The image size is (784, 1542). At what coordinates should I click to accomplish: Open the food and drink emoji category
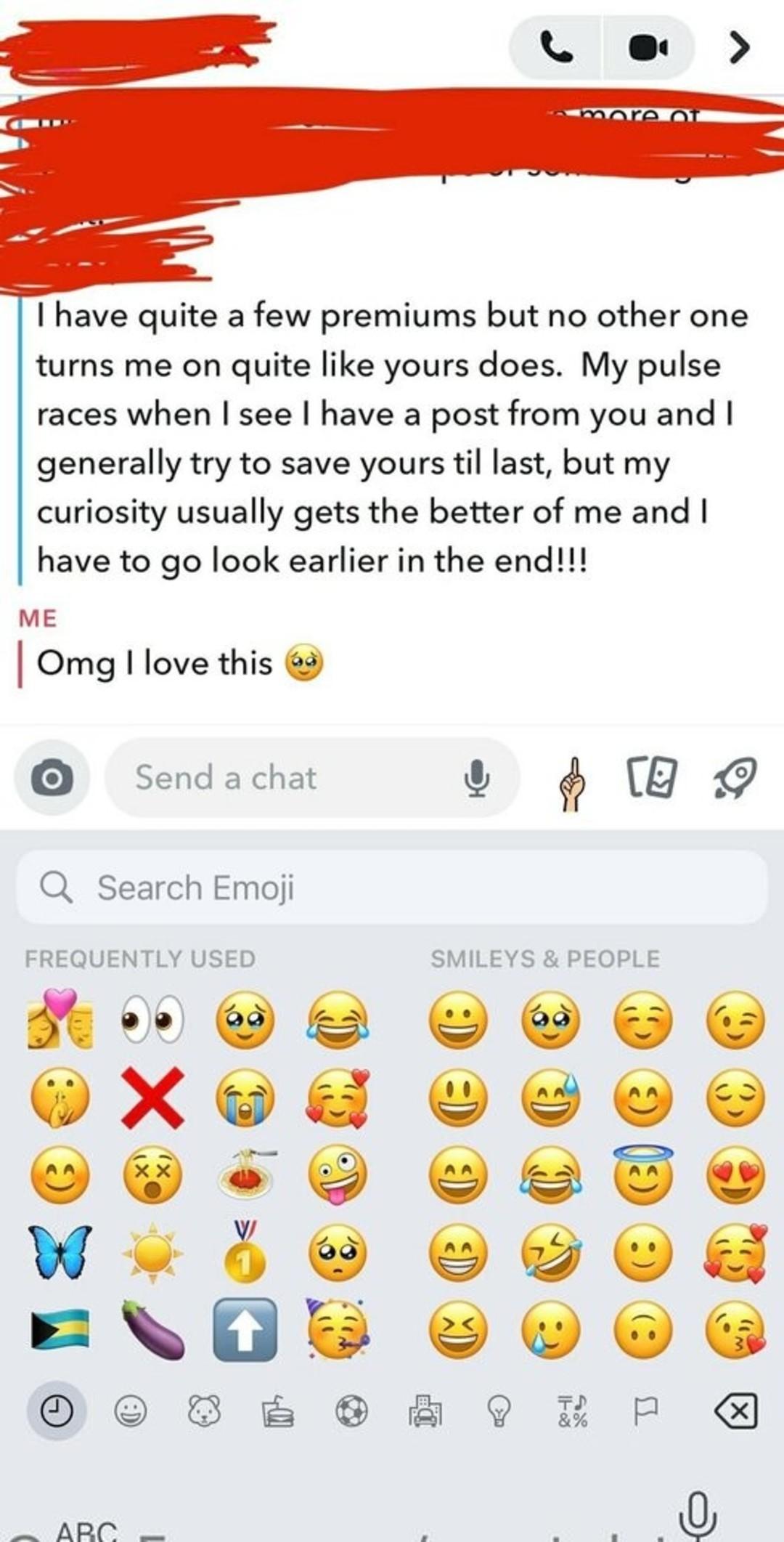[x=277, y=1411]
